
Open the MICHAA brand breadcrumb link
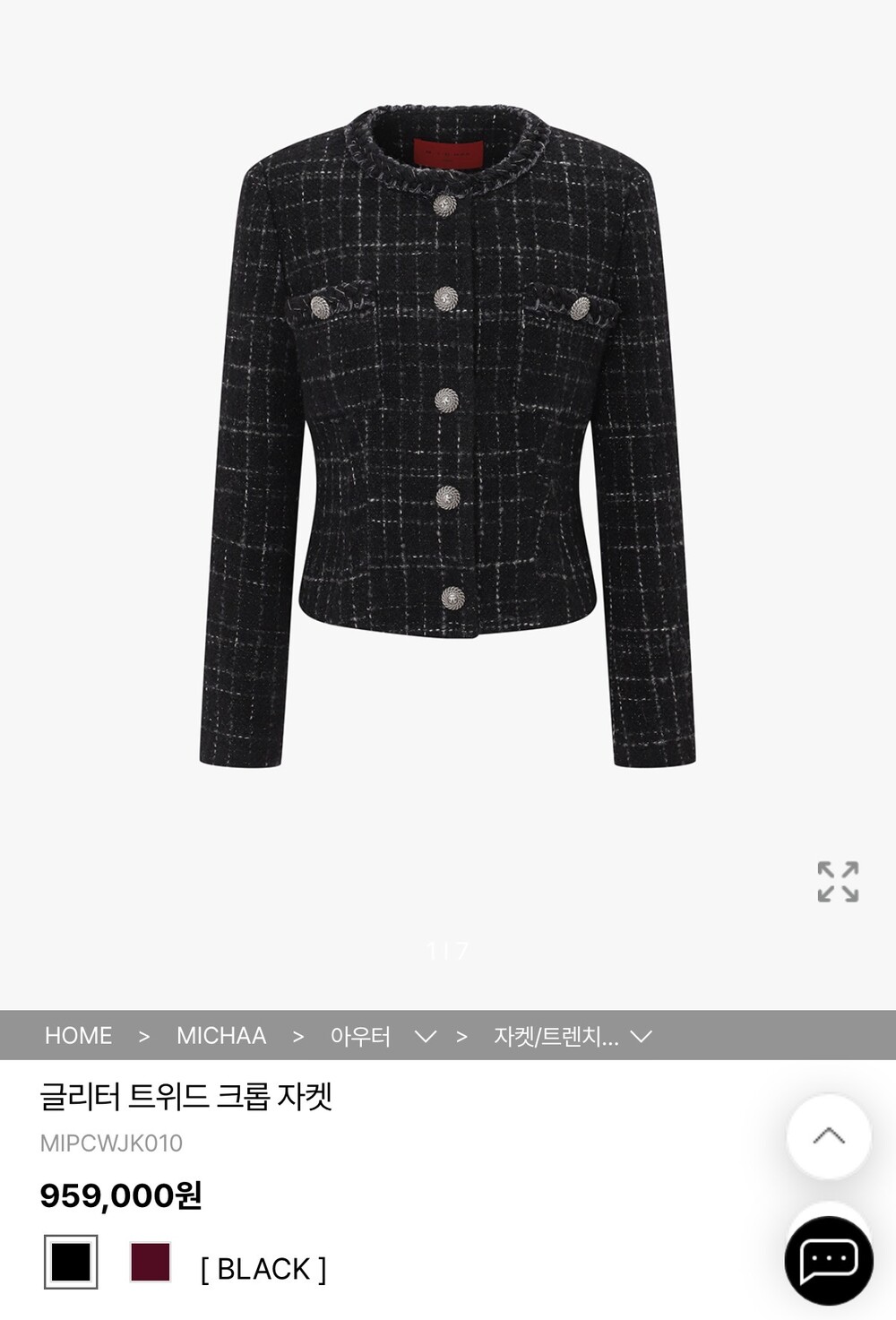221,1036
